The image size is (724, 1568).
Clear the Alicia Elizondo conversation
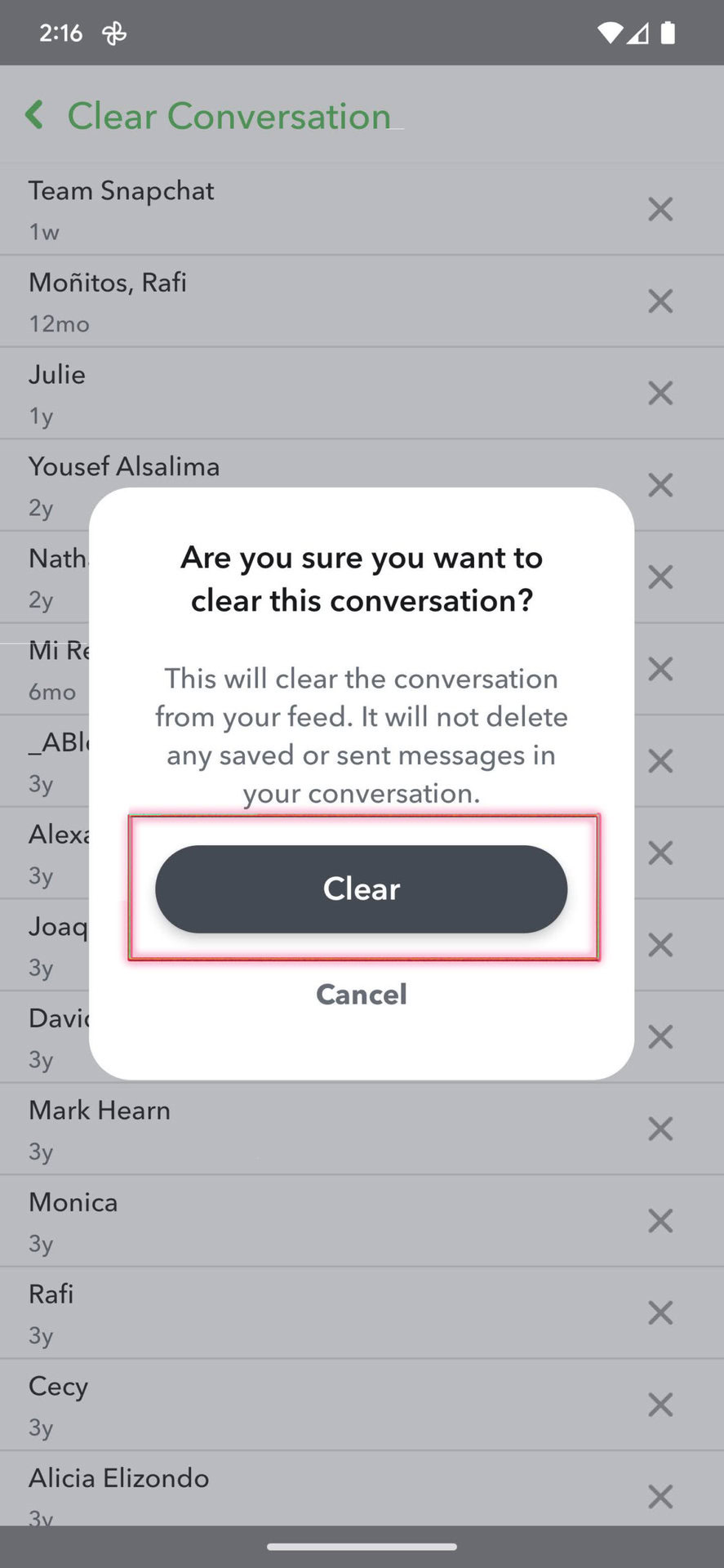[660, 1497]
